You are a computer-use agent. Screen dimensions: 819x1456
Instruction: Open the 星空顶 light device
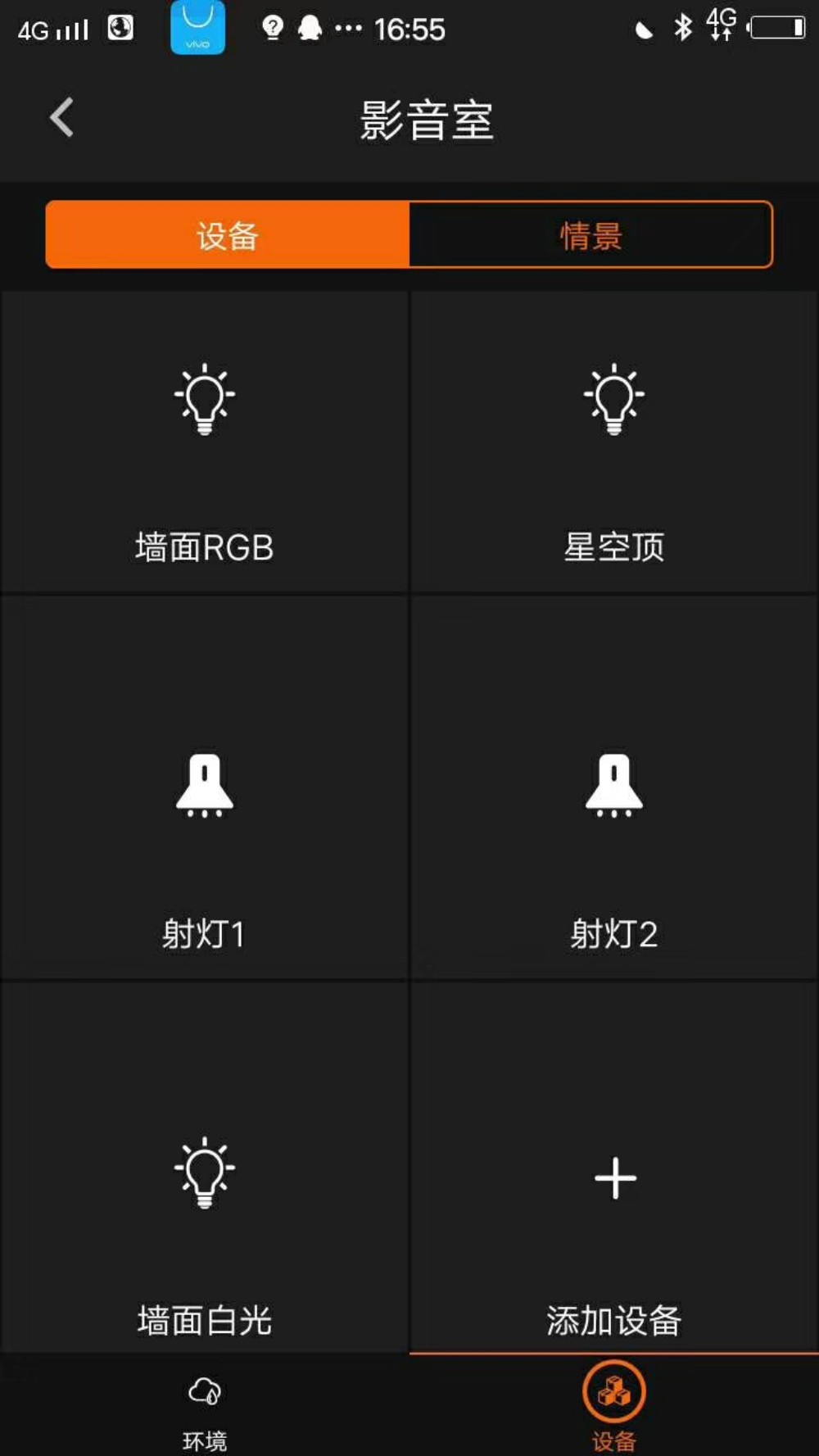point(614,442)
